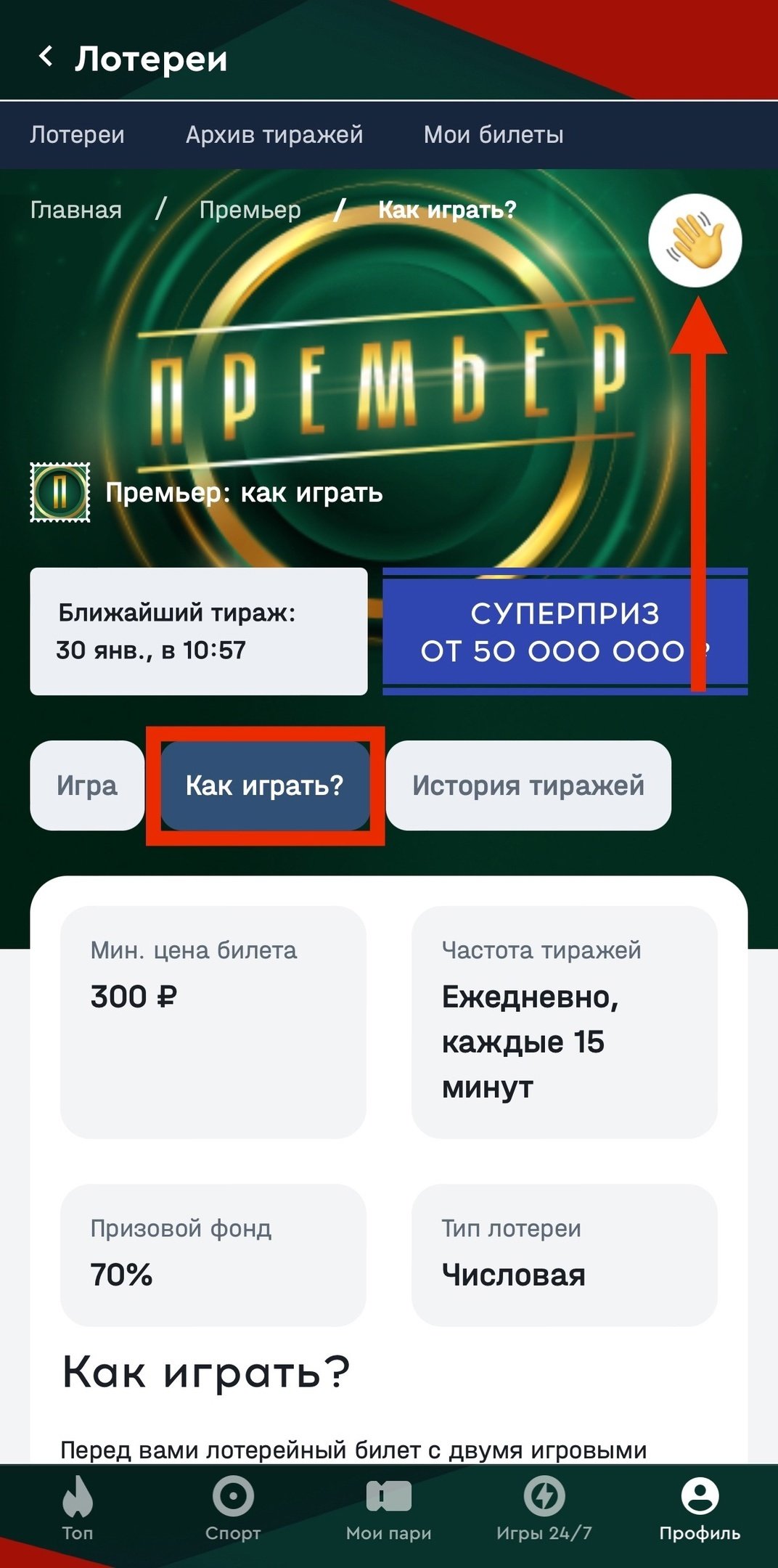Tap the Премьер breadcrumb link

[250, 210]
